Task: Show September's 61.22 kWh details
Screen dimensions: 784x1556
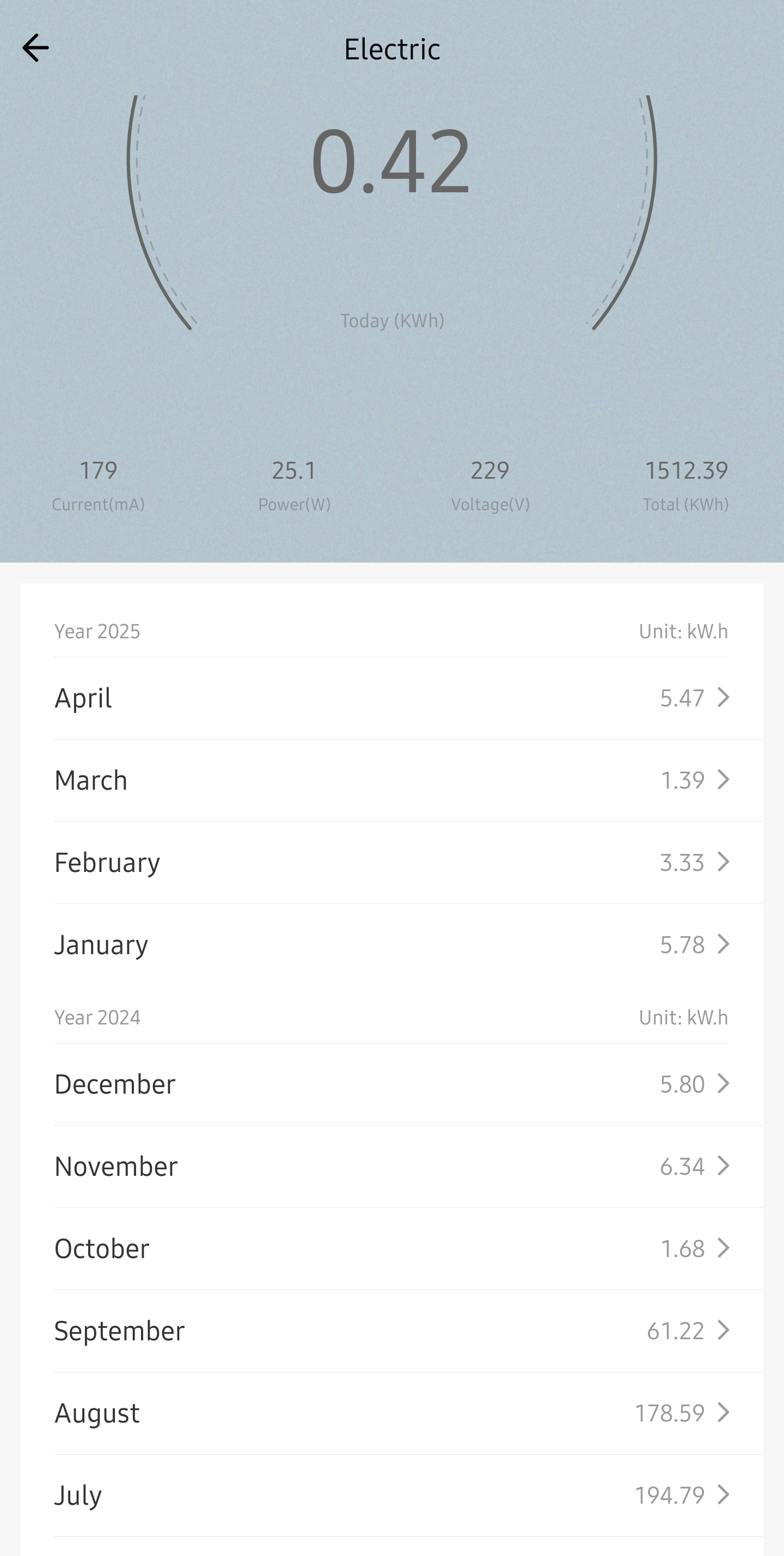Action: click(392, 1330)
